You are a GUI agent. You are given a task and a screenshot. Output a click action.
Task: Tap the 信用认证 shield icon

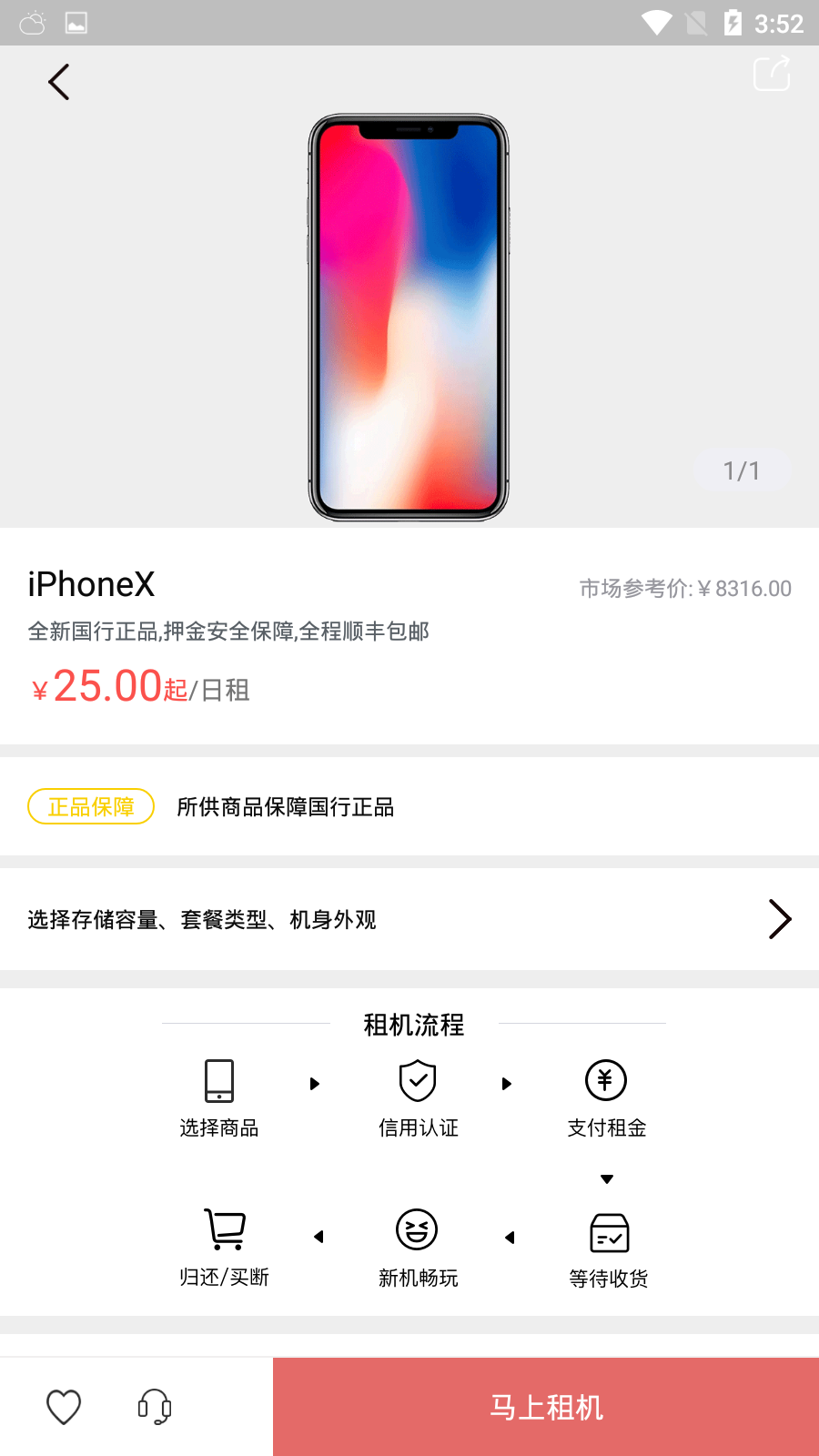[417, 1081]
